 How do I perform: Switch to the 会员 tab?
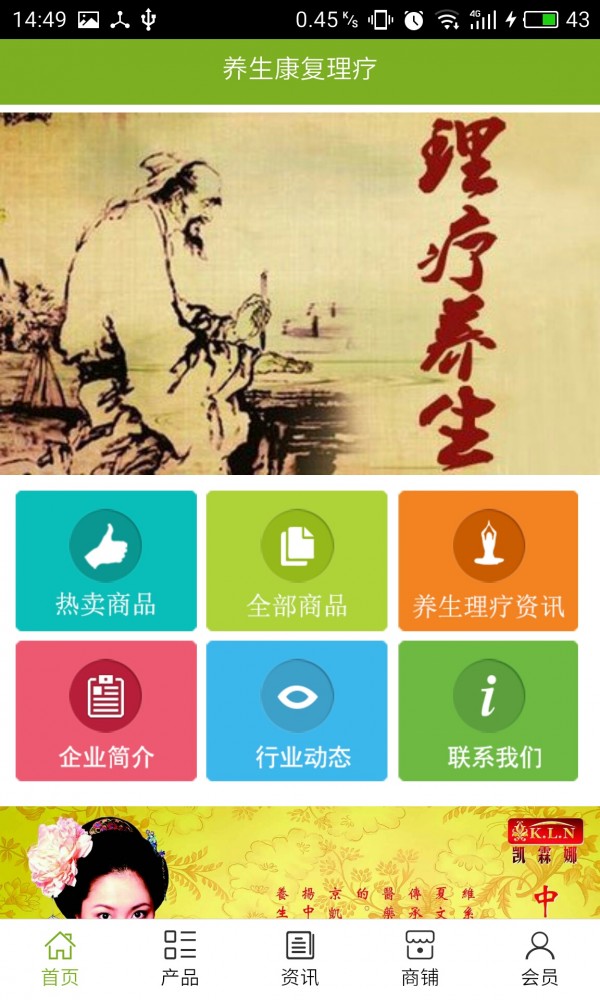tap(540, 958)
